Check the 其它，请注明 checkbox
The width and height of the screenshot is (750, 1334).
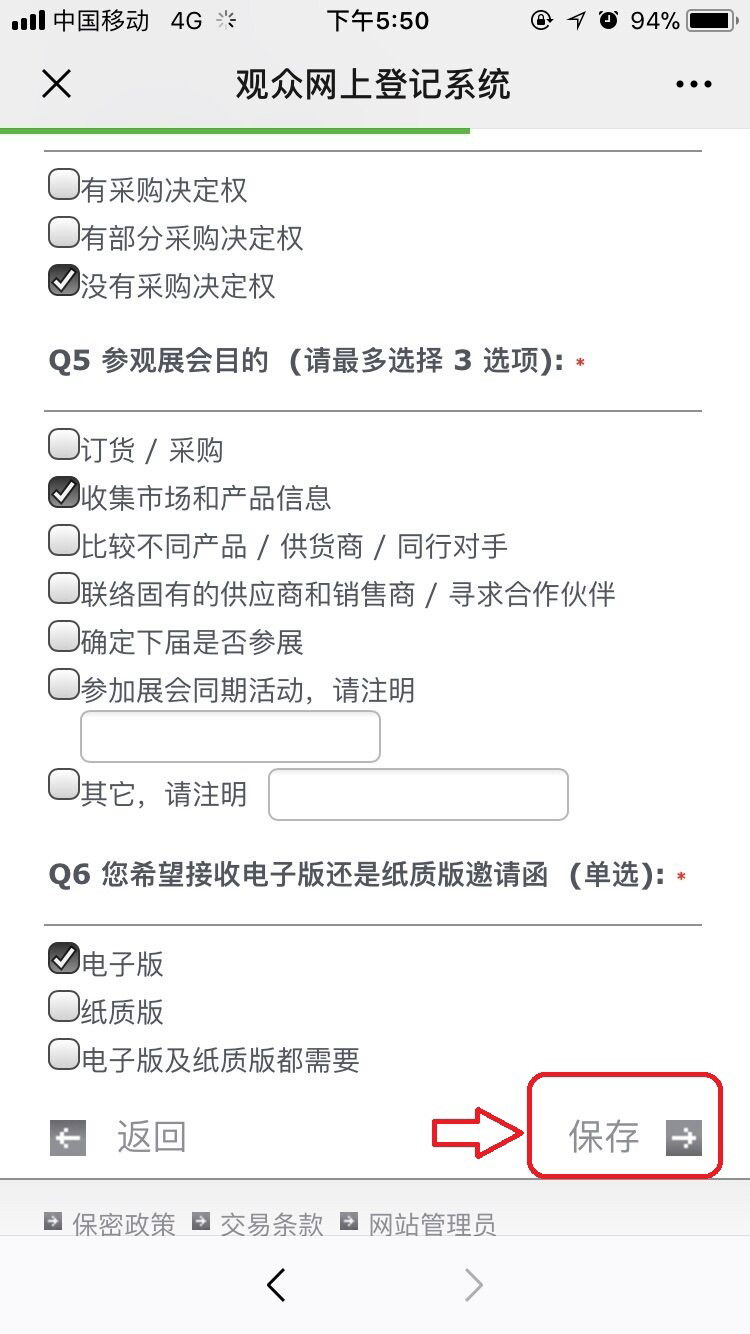[64, 784]
